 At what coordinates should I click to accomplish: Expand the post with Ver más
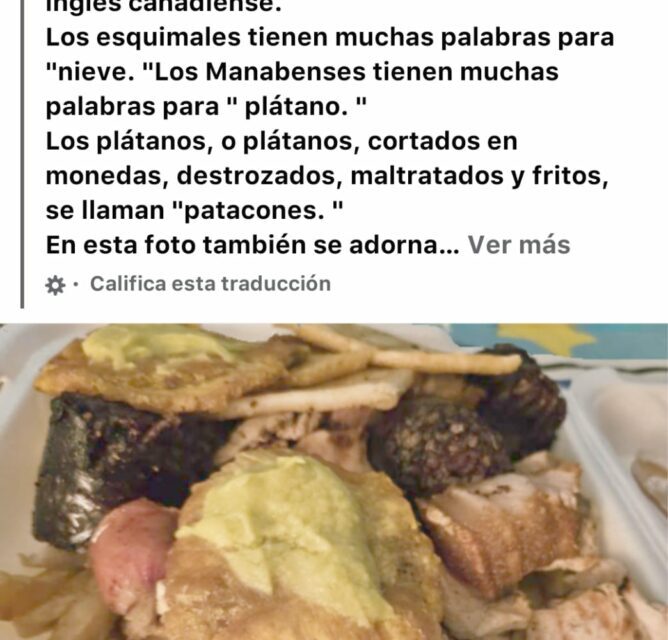[519, 245]
